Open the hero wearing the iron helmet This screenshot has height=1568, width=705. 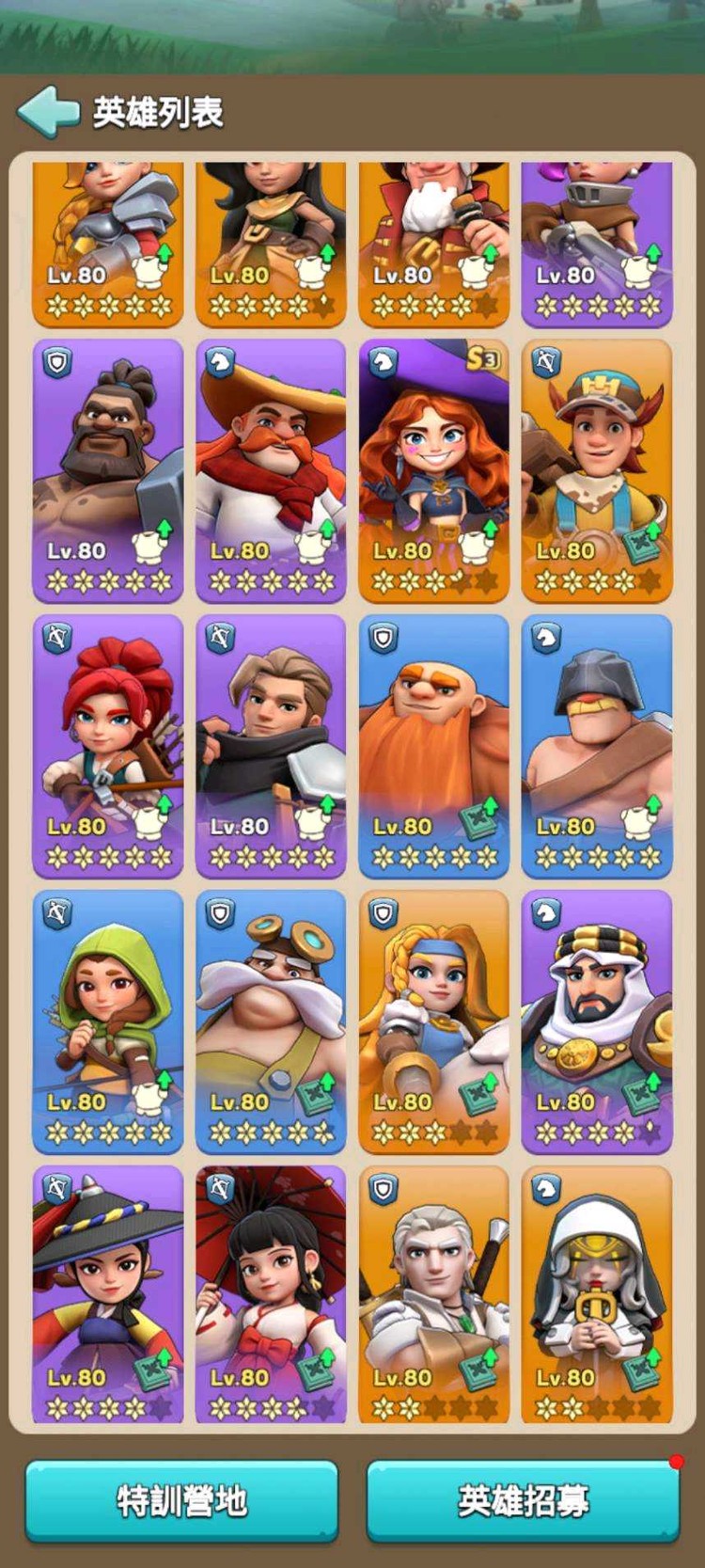(597, 745)
